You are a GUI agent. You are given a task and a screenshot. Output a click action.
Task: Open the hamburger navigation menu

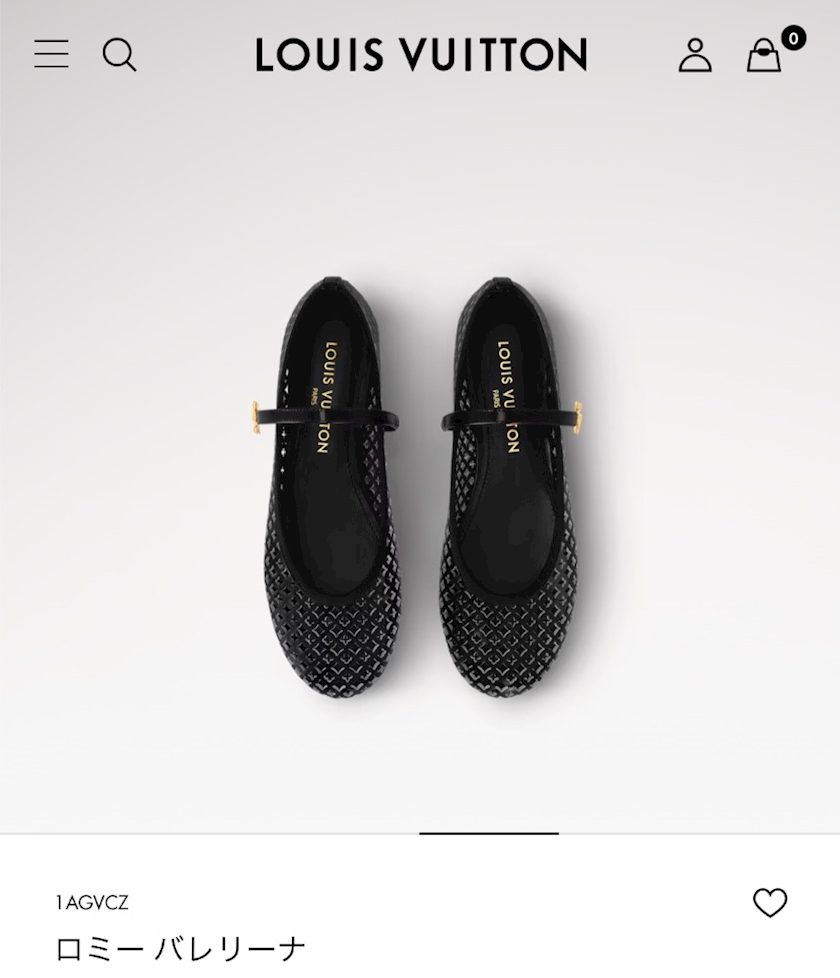click(x=51, y=54)
